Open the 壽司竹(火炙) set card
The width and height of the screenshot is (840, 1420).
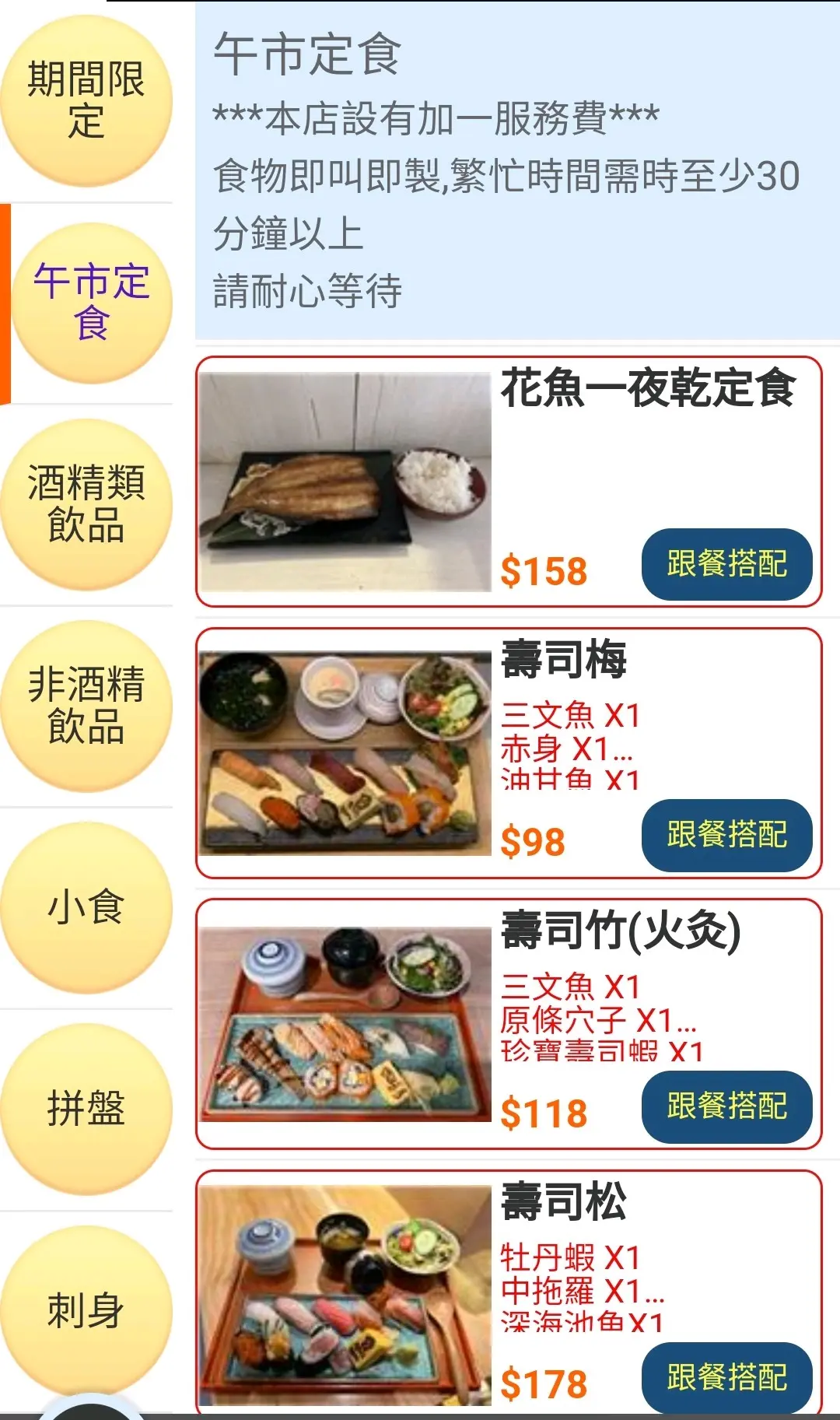click(345, 1024)
